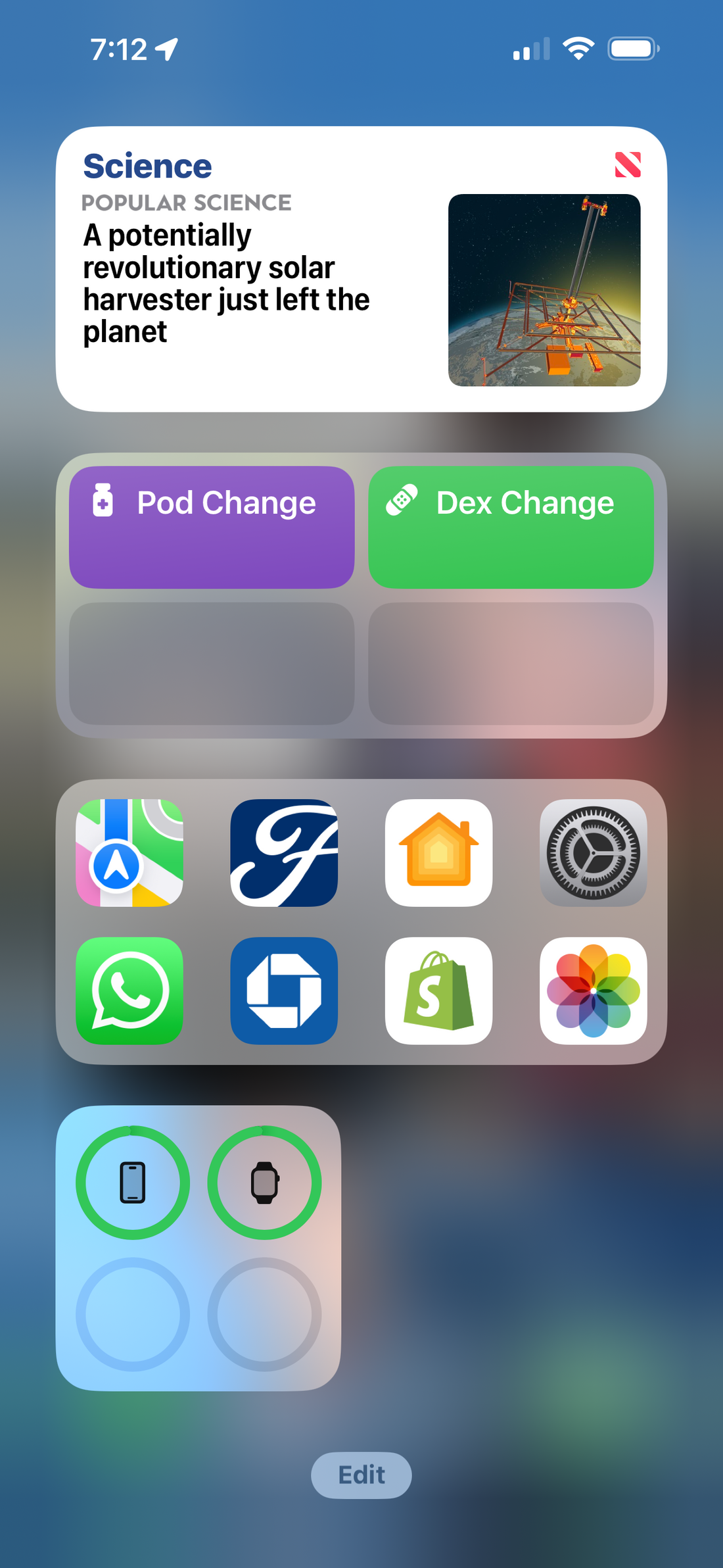The image size is (723, 1568).
Task: Check the Apple Watch battery ring
Action: (264, 1182)
